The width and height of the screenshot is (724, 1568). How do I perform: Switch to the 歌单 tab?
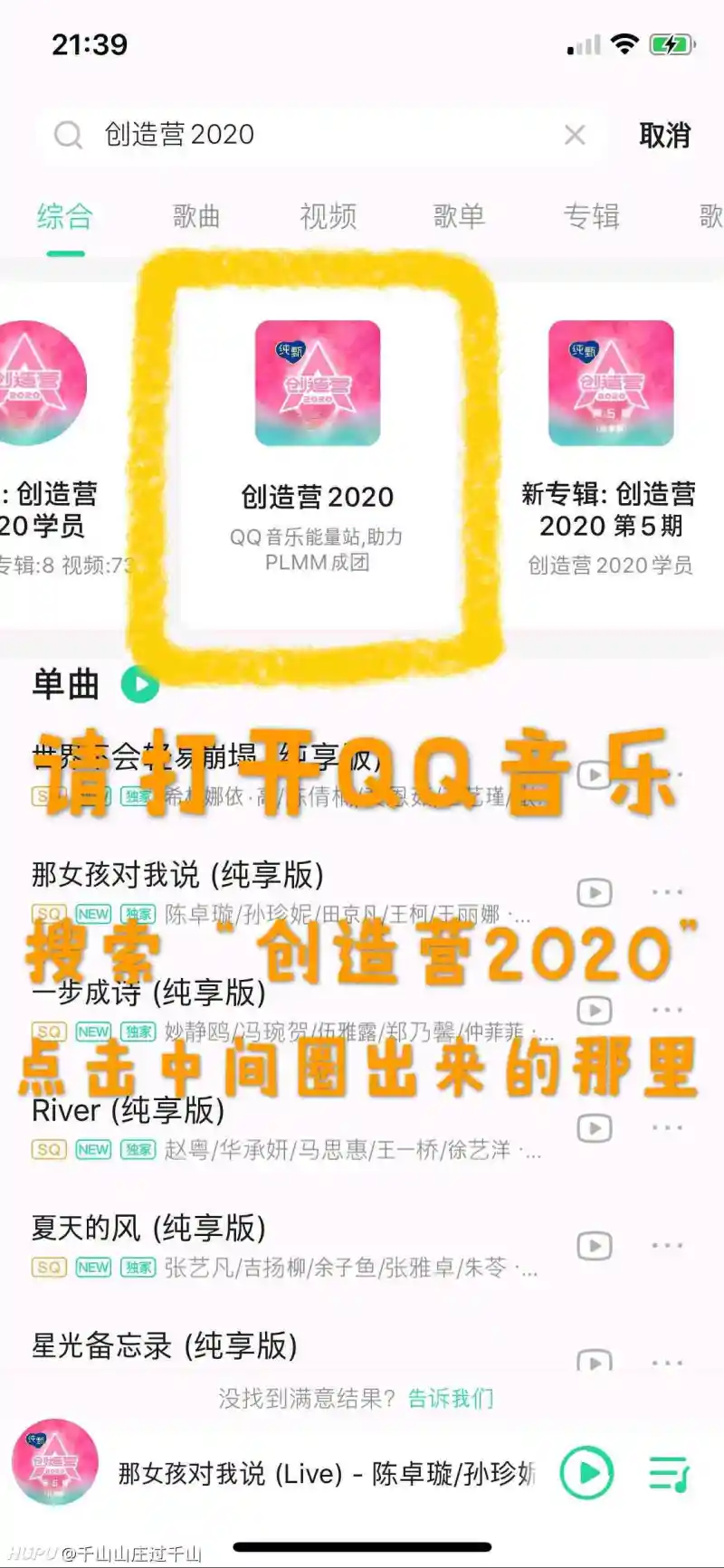point(459,216)
